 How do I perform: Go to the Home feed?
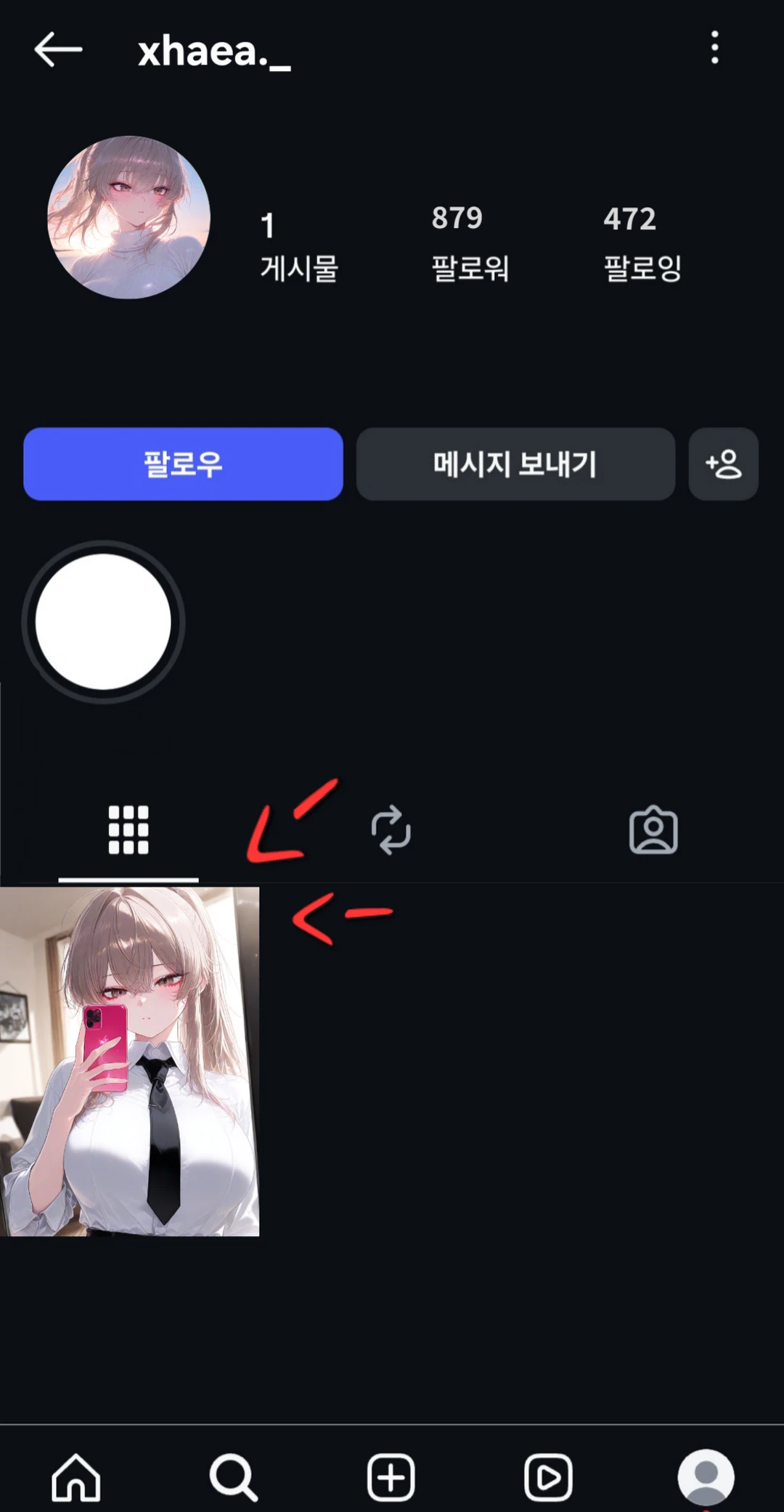pos(76,1477)
